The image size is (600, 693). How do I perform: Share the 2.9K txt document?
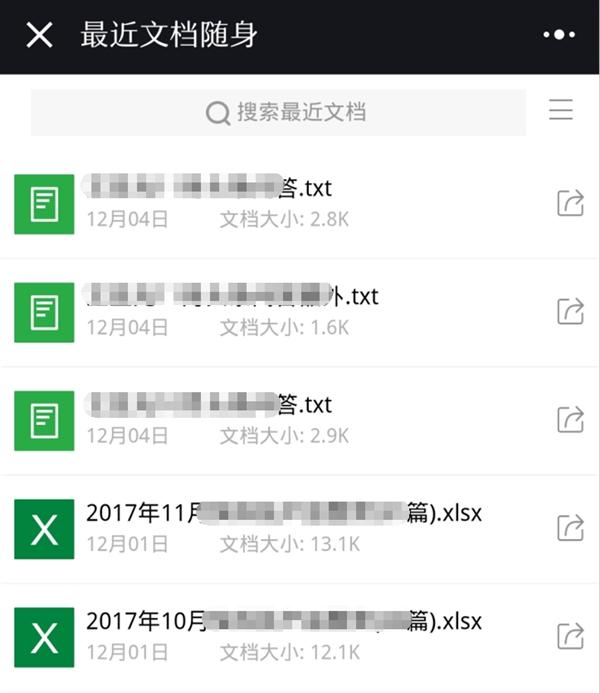click(x=570, y=419)
